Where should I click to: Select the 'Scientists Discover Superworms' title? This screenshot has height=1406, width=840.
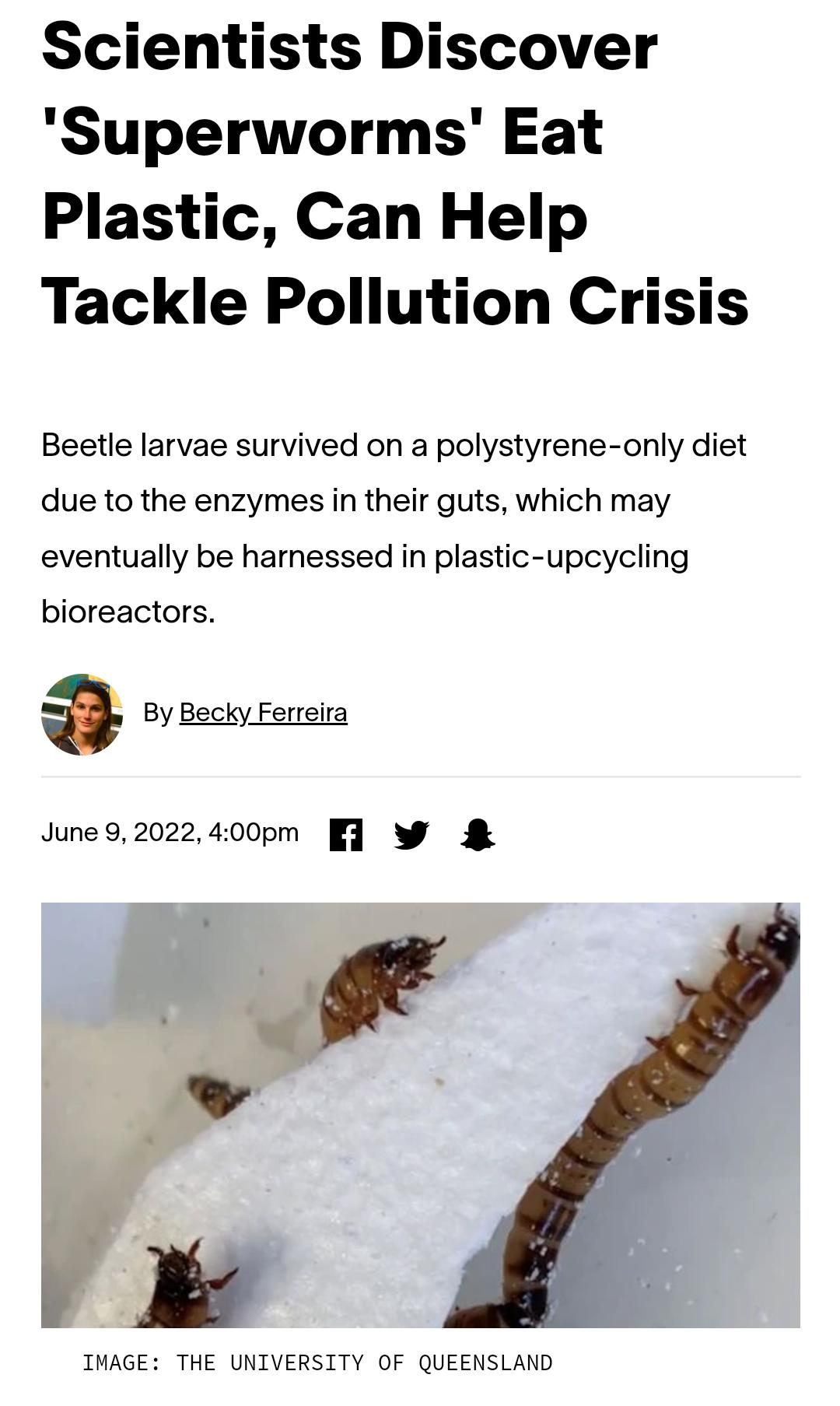click(x=395, y=175)
